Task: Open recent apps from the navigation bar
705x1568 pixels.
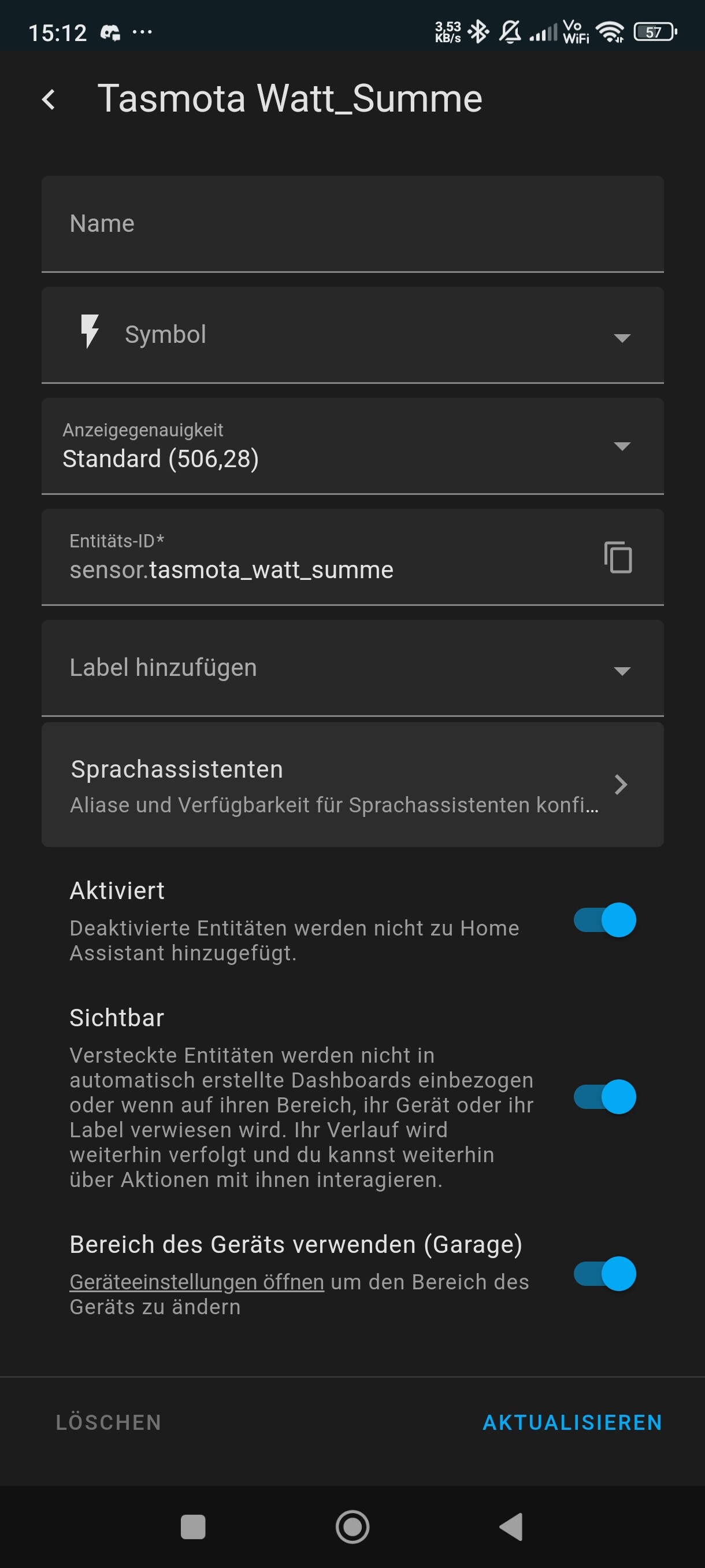Action: point(193,1527)
